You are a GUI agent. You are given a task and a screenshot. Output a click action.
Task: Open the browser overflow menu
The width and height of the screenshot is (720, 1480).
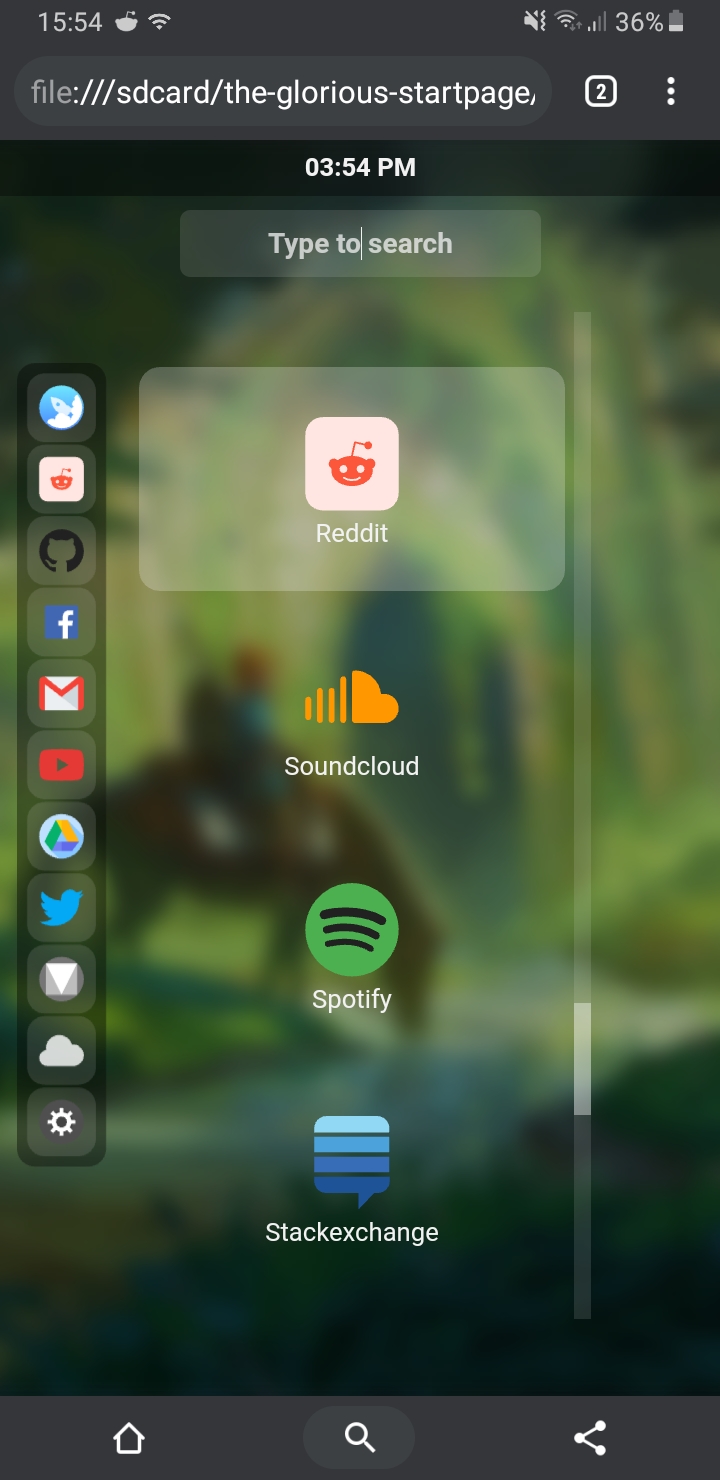coord(671,92)
